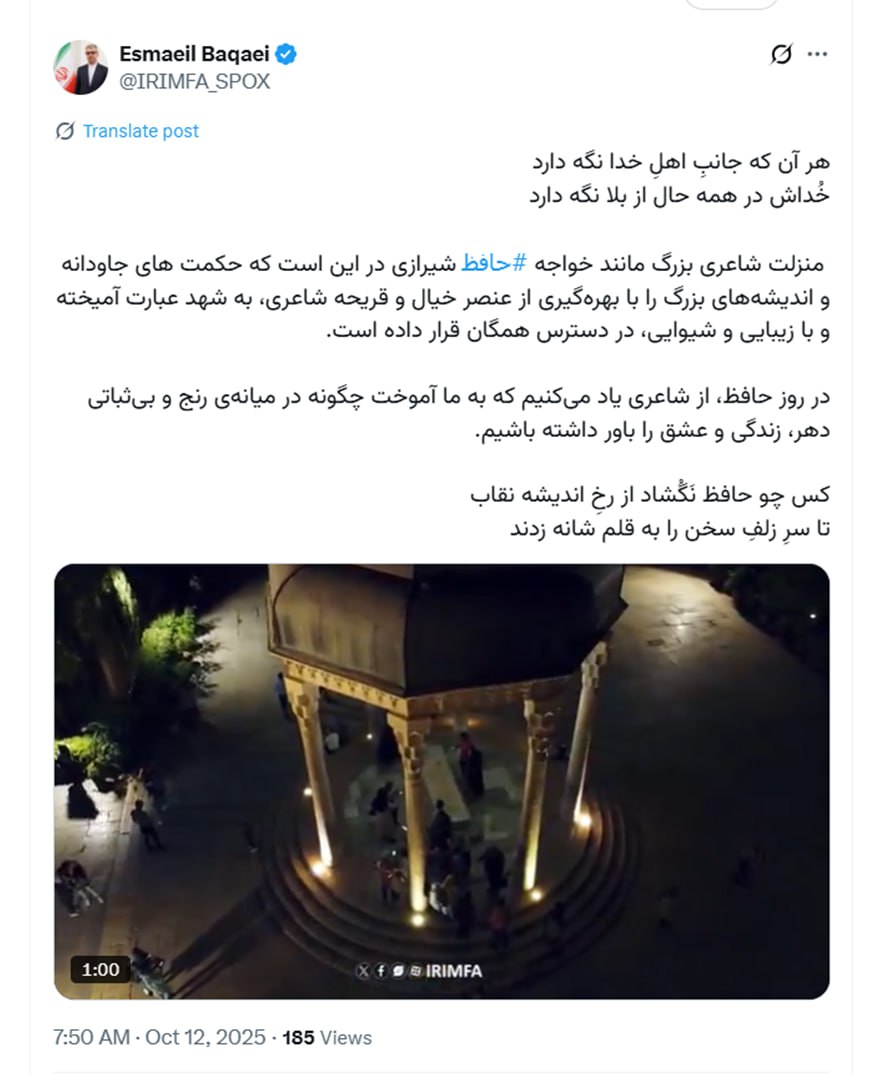The height and width of the screenshot is (1075, 891).
Task: Open the Grok icon on this post
Action: coord(781,54)
